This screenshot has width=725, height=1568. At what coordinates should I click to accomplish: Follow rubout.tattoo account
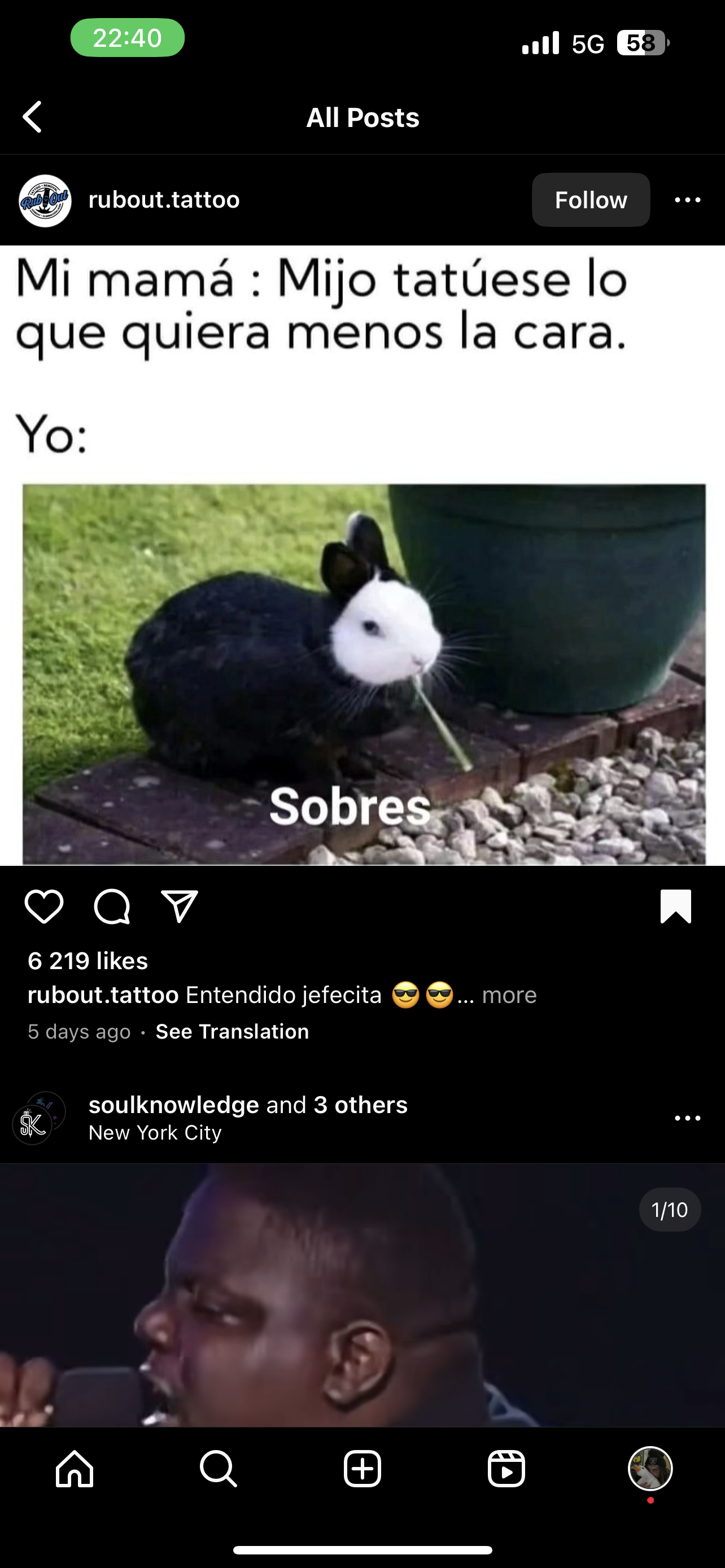pyautogui.click(x=590, y=200)
